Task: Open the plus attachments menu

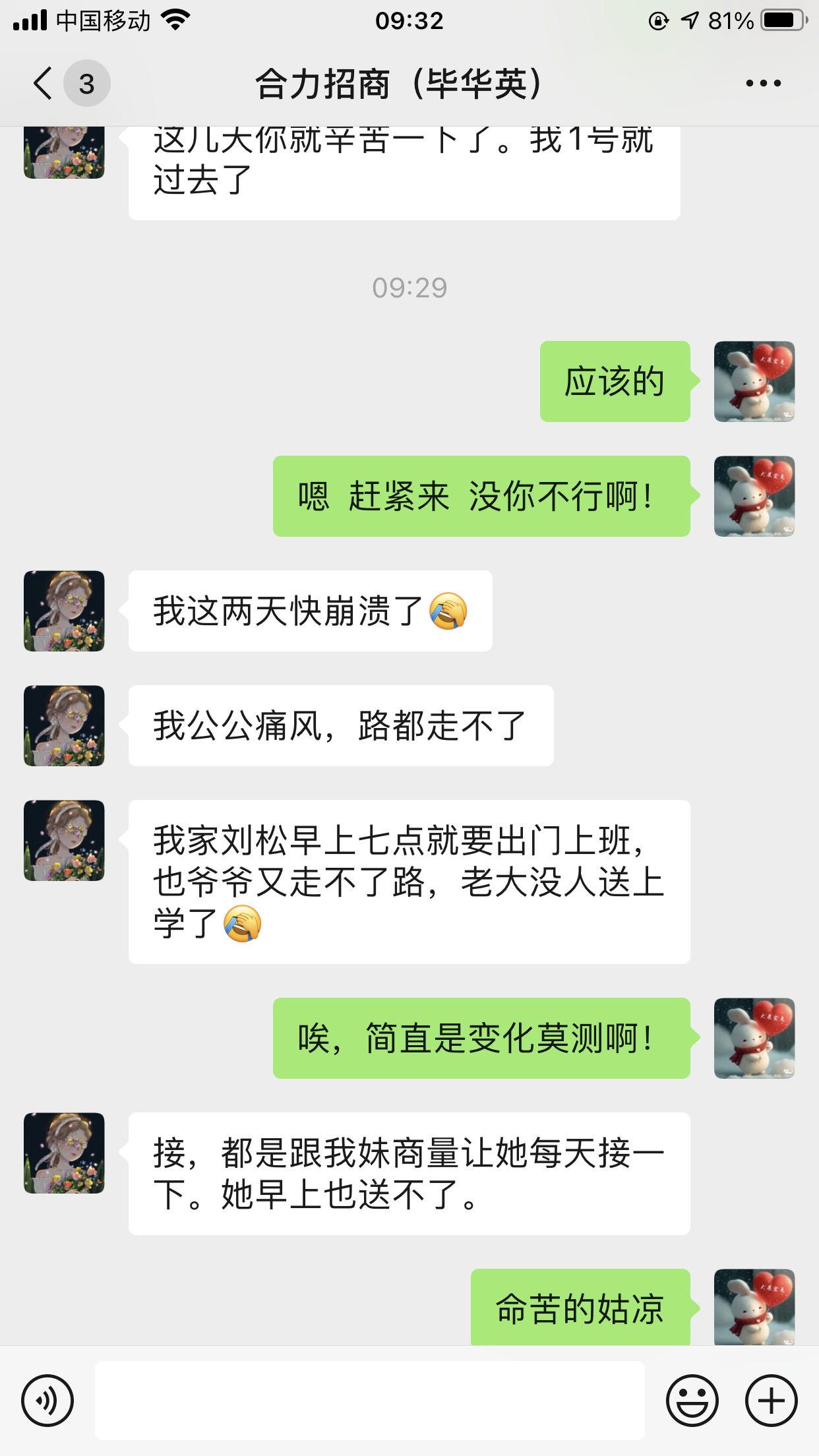Action: (x=771, y=1400)
